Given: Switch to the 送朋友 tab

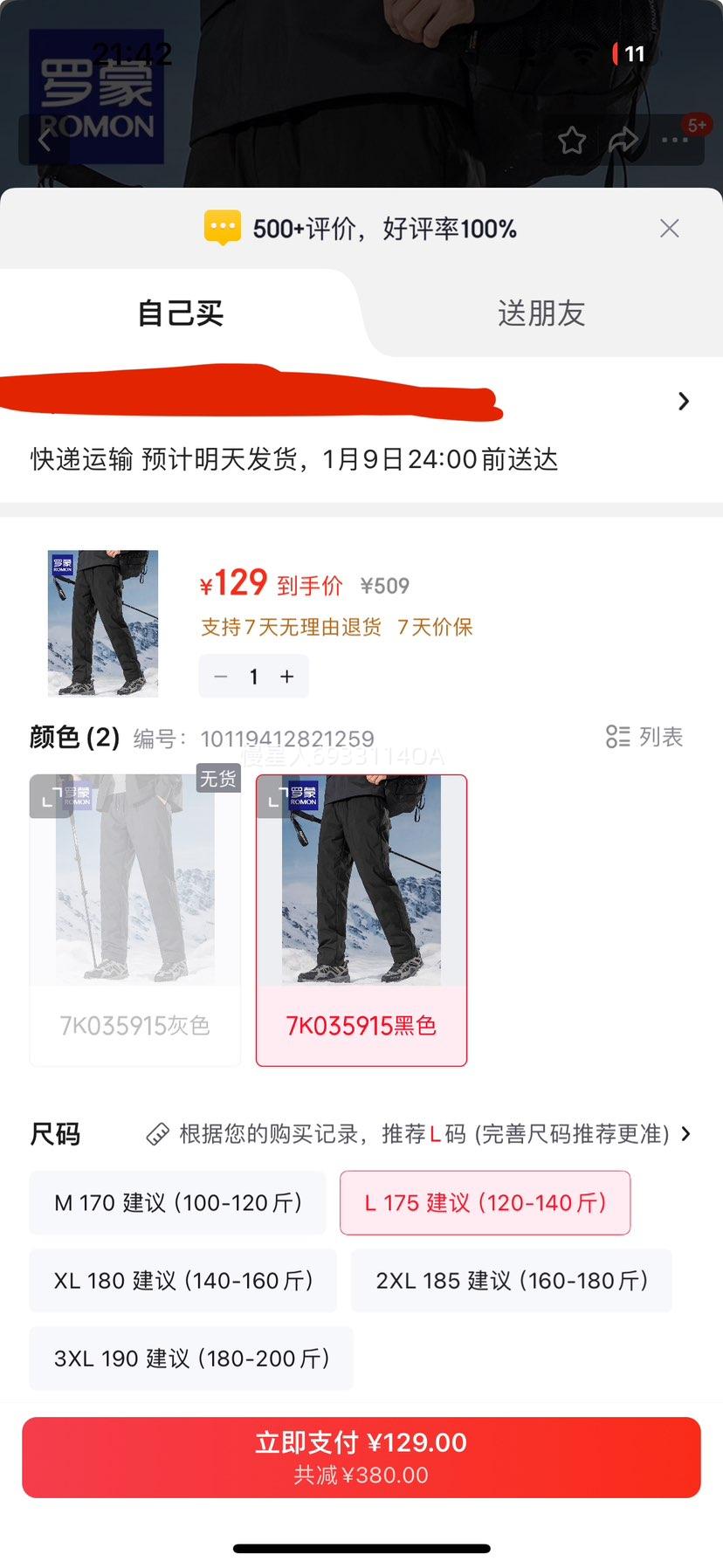Looking at the screenshot, I should pyautogui.click(x=541, y=313).
